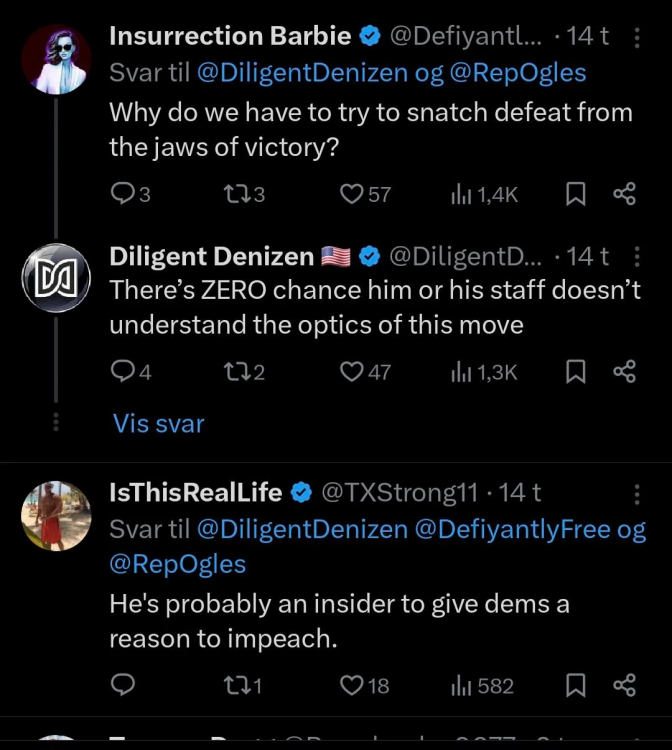This screenshot has height=750, width=672.
Task: Reply to IsThisRealLife's tweet
Action: tap(122, 685)
